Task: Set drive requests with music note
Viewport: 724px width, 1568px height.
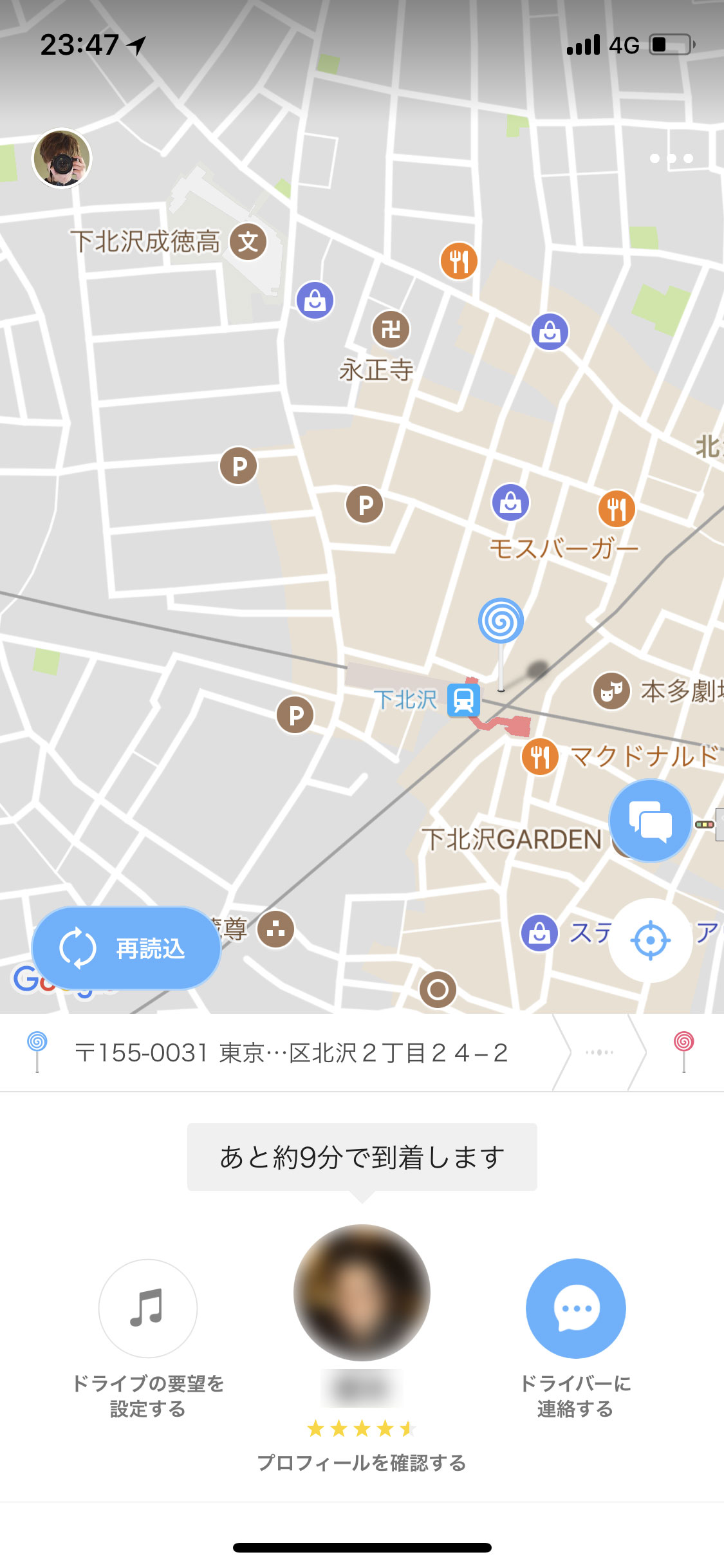Action: pos(147,1309)
